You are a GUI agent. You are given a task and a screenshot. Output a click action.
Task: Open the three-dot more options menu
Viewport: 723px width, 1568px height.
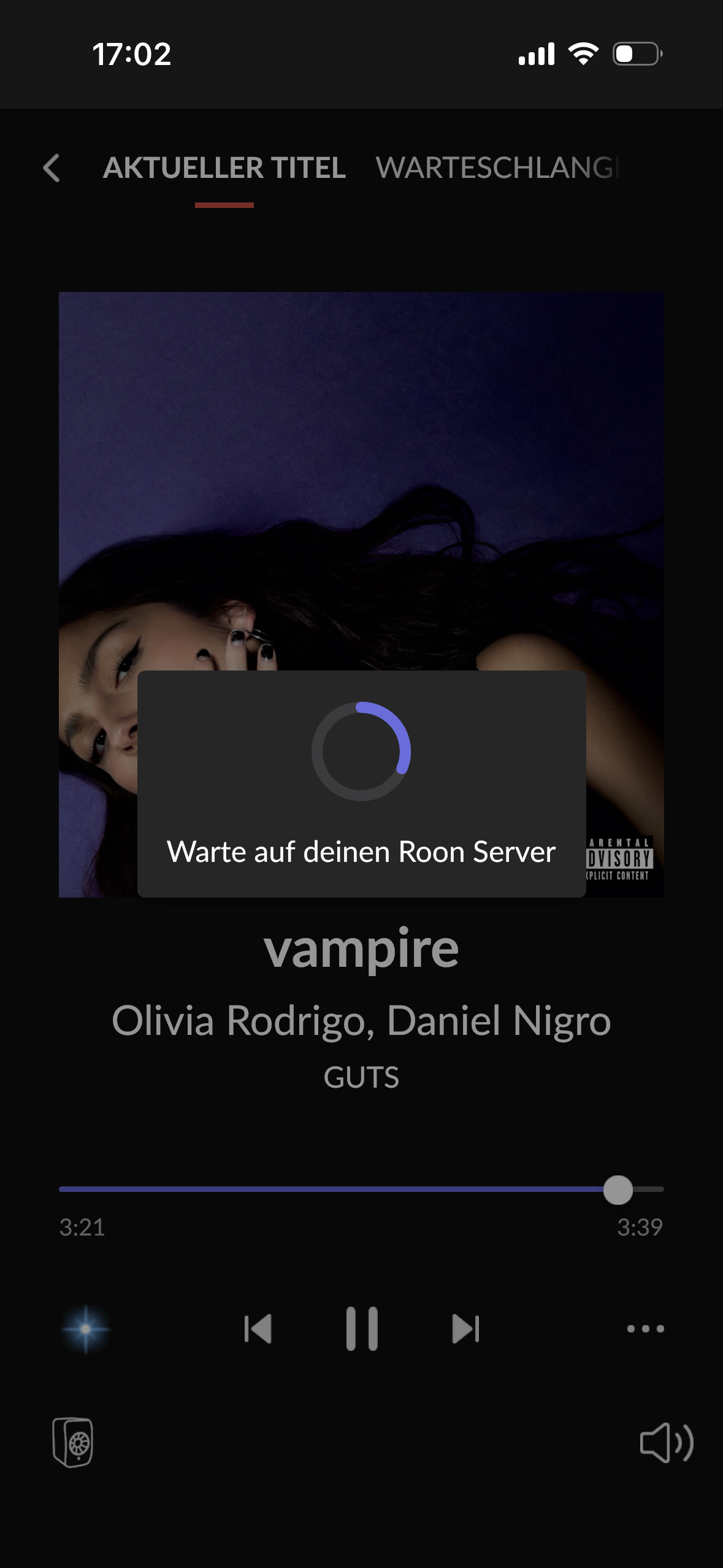pos(645,1329)
